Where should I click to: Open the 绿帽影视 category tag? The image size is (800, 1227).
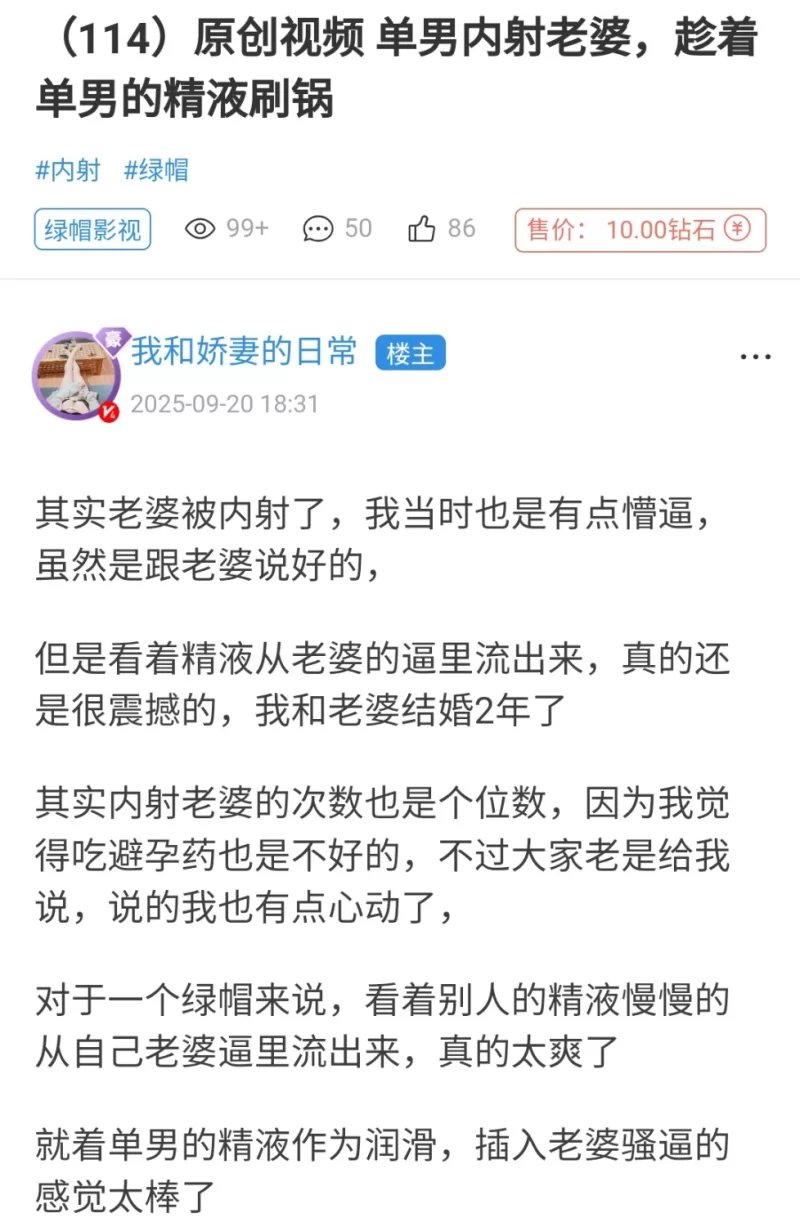point(93,230)
